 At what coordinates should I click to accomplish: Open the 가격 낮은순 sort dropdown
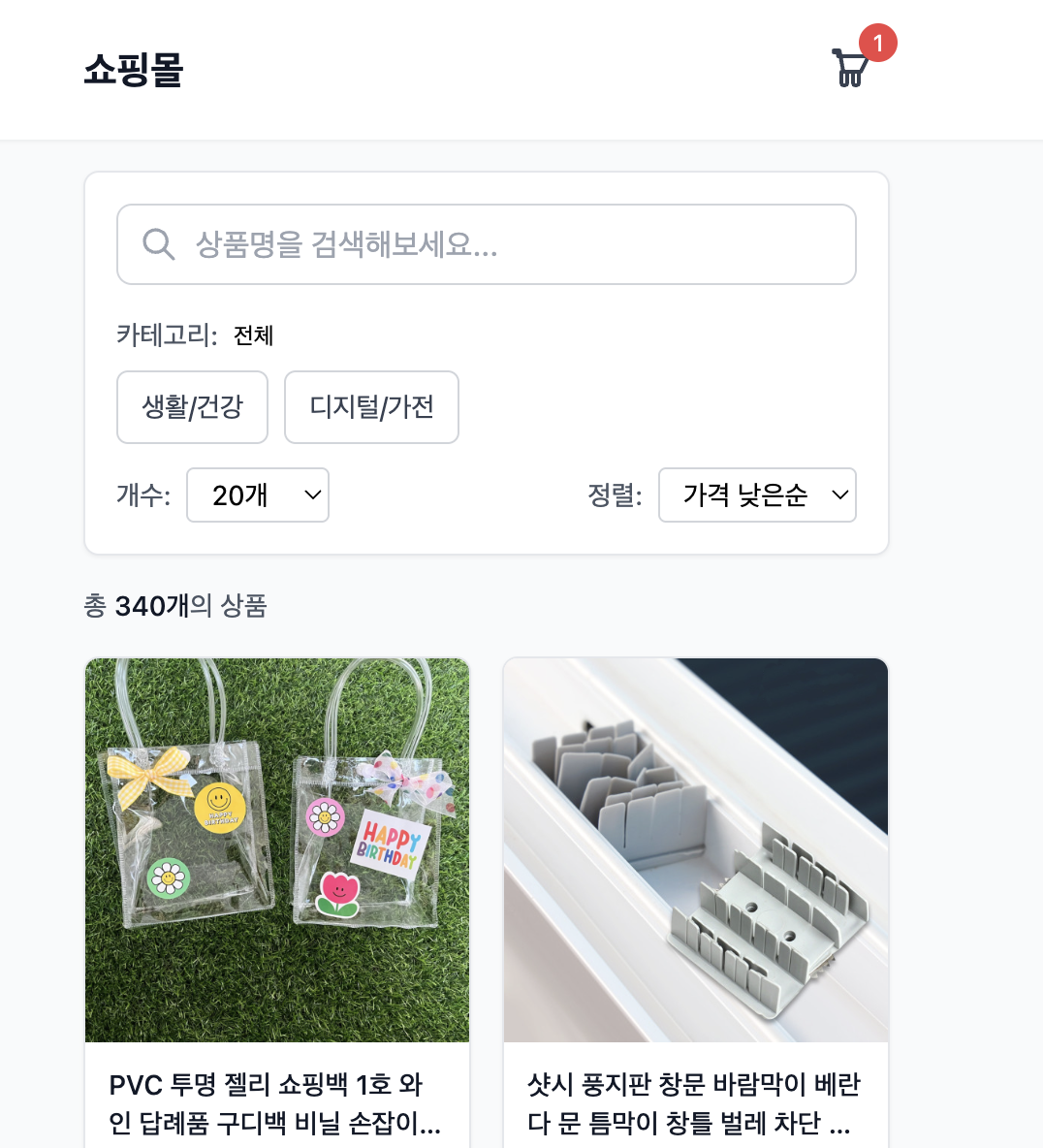(x=757, y=495)
